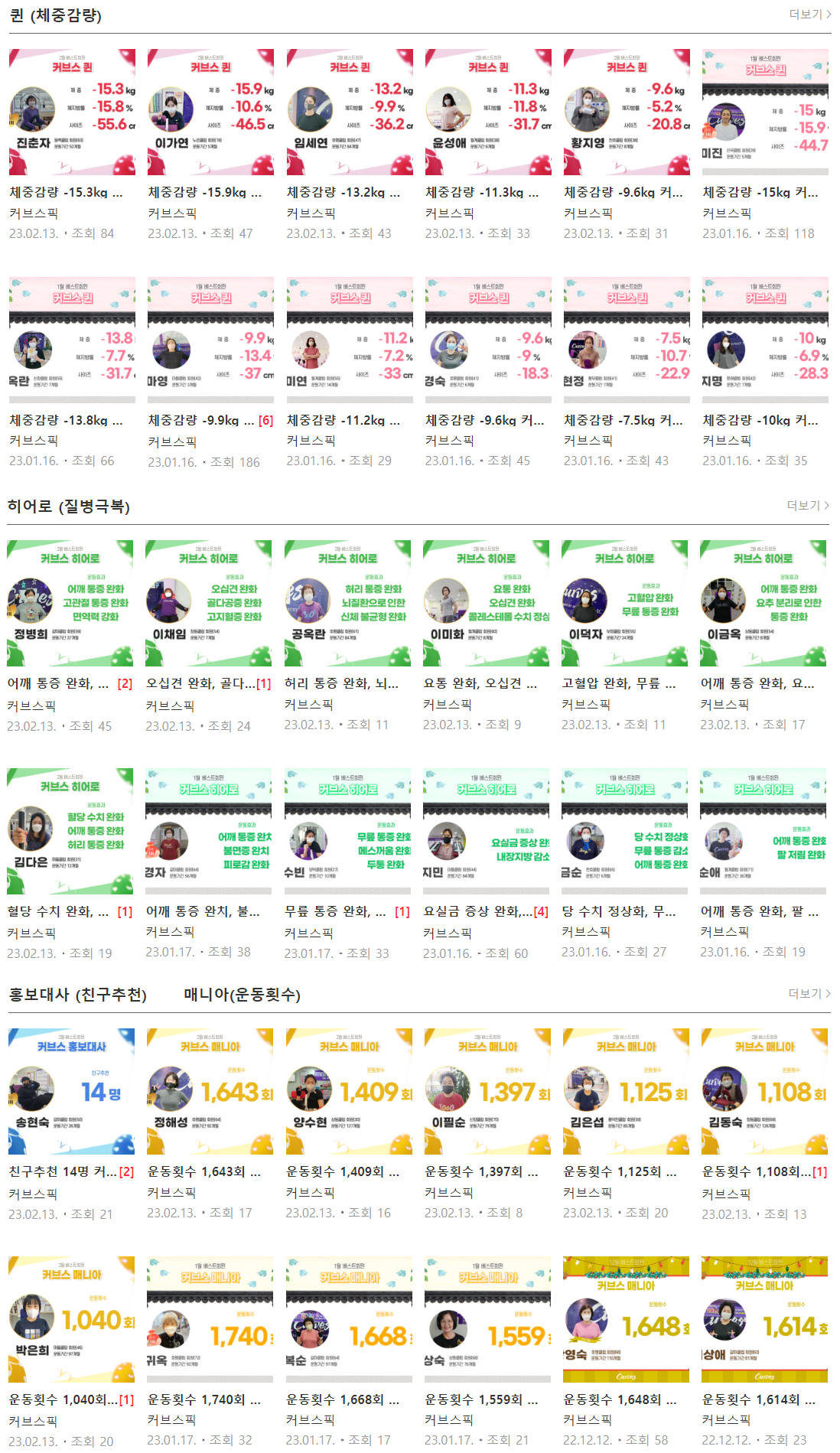Open the 체중감량 -15.3kg post by 진춘자

pos(65,193)
